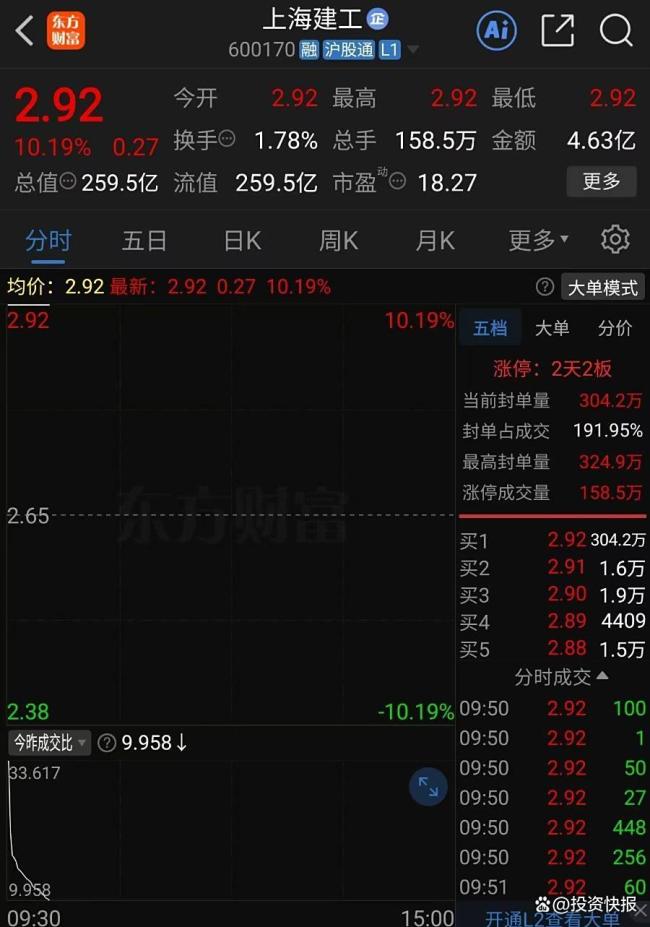This screenshot has width=650, height=927.
Task: Switch to the 日K chart tab
Action: click(241, 240)
